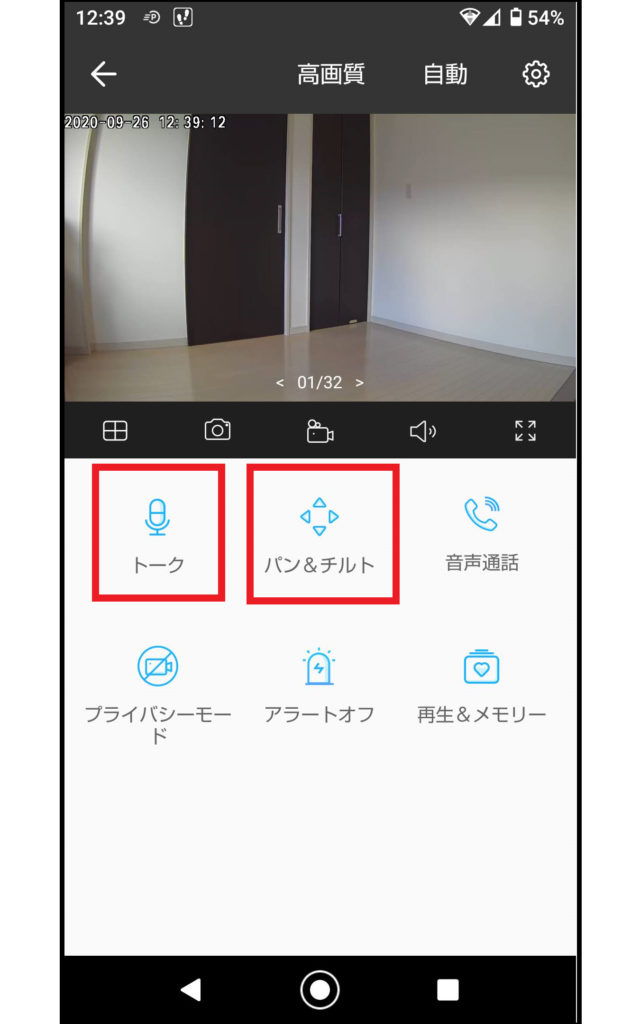Toggle the speaker sound
Image resolution: width=640 pixels, height=1024 pixels.
coord(422,431)
